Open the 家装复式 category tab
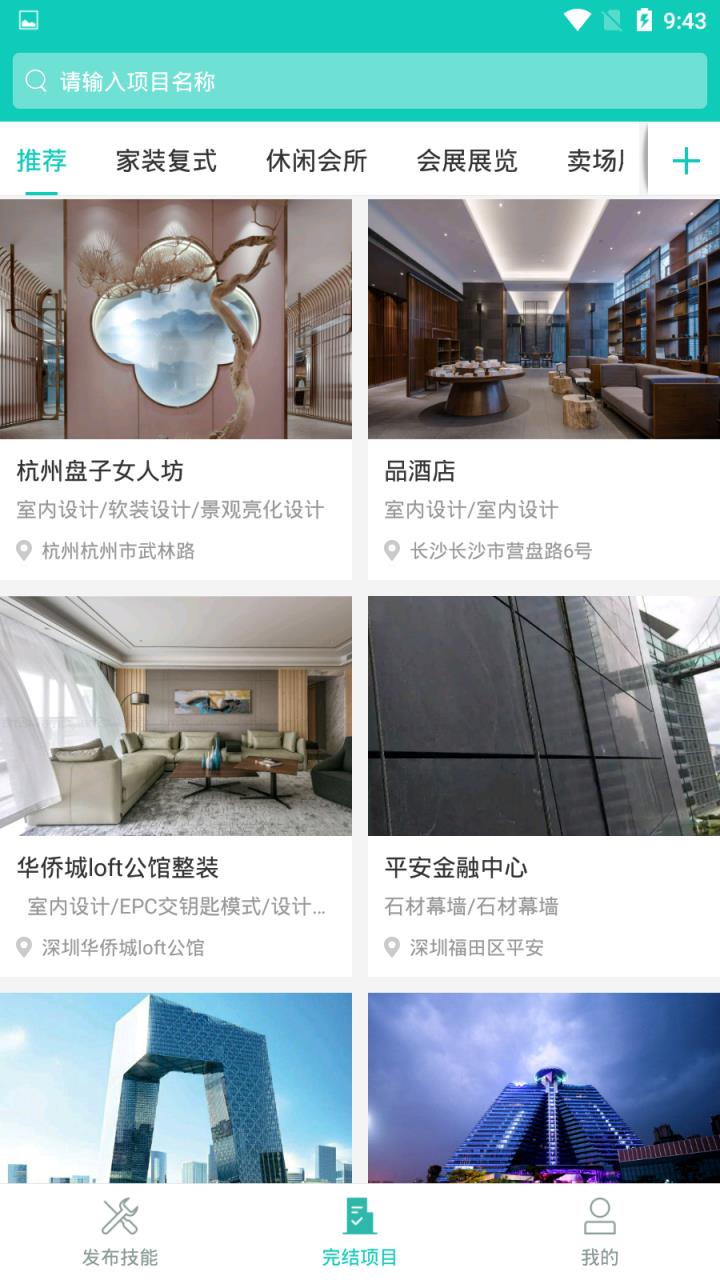The image size is (720, 1280). (x=166, y=158)
